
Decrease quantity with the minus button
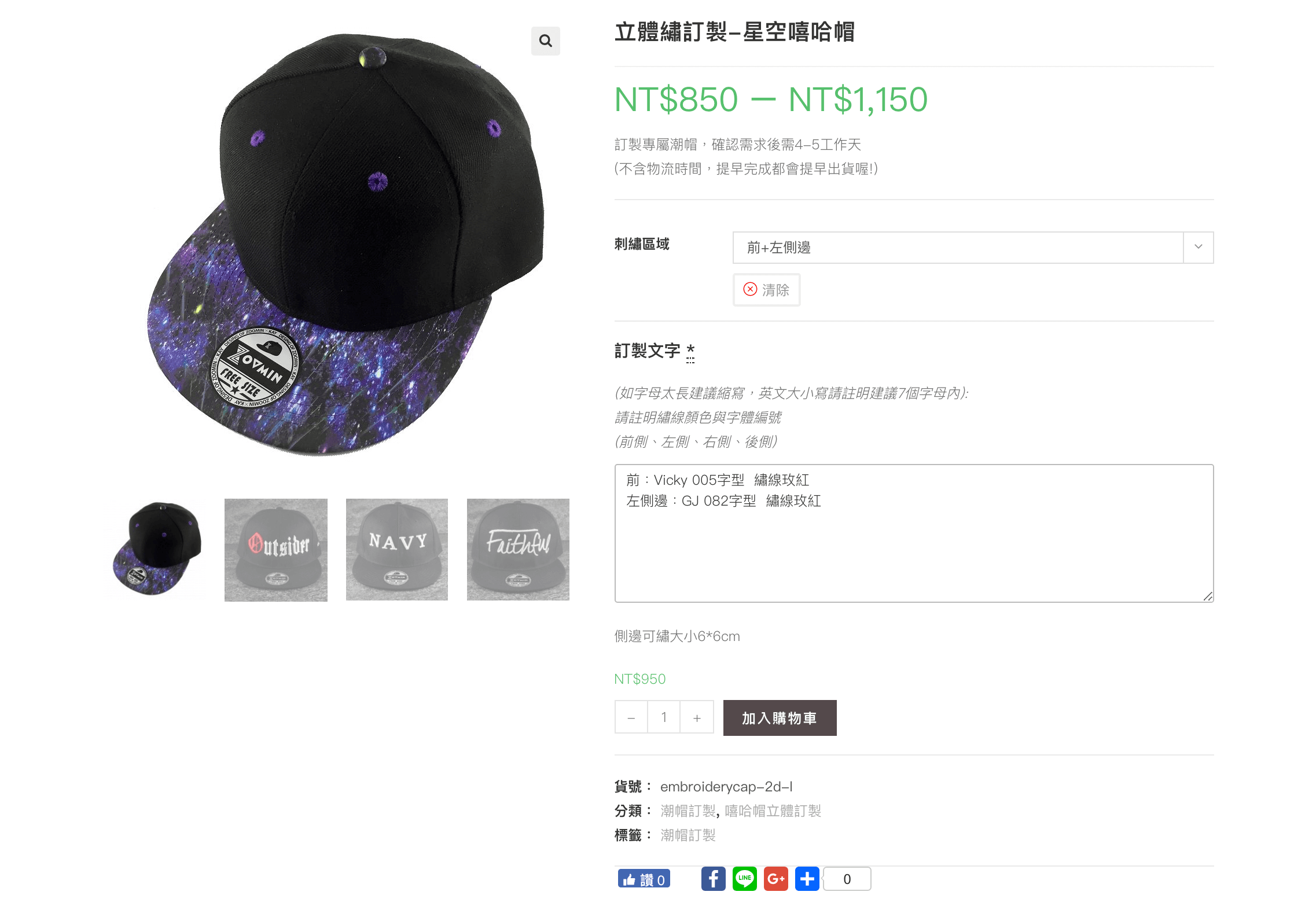click(631, 718)
